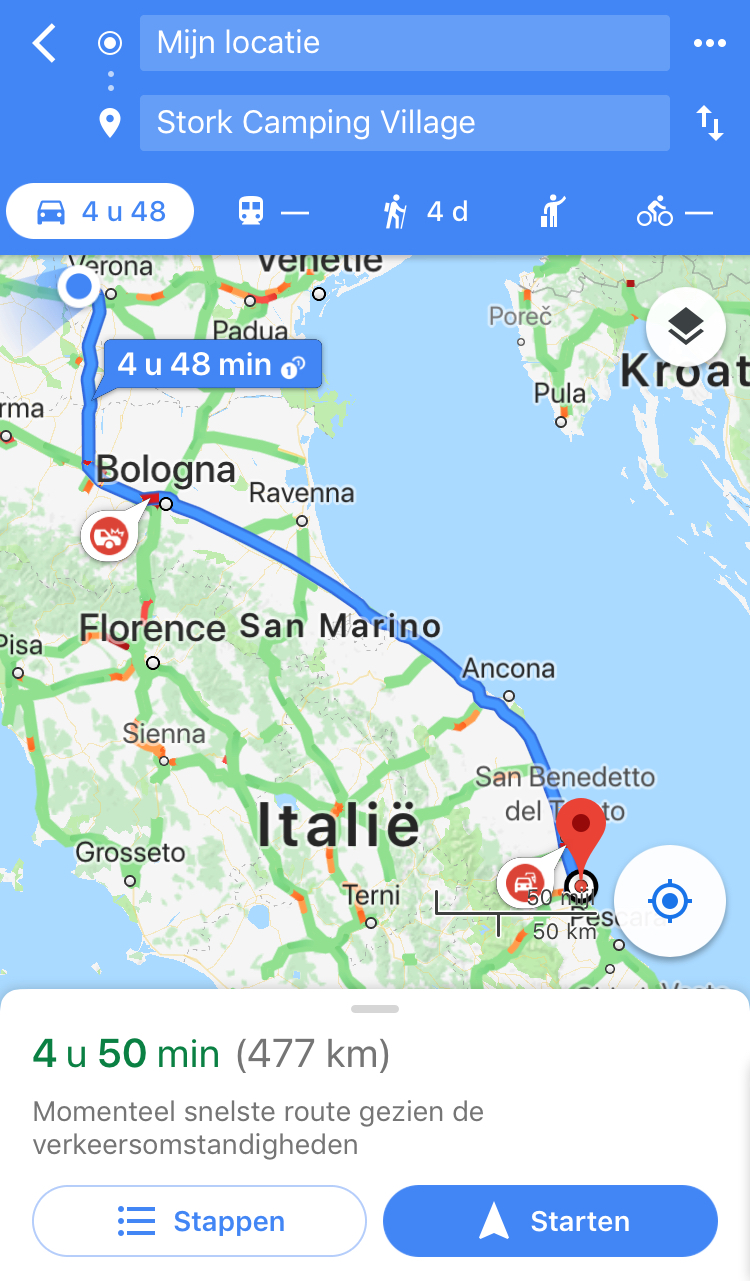This screenshot has height=1281, width=750.
Task: Center the map on my location
Action: 670,901
